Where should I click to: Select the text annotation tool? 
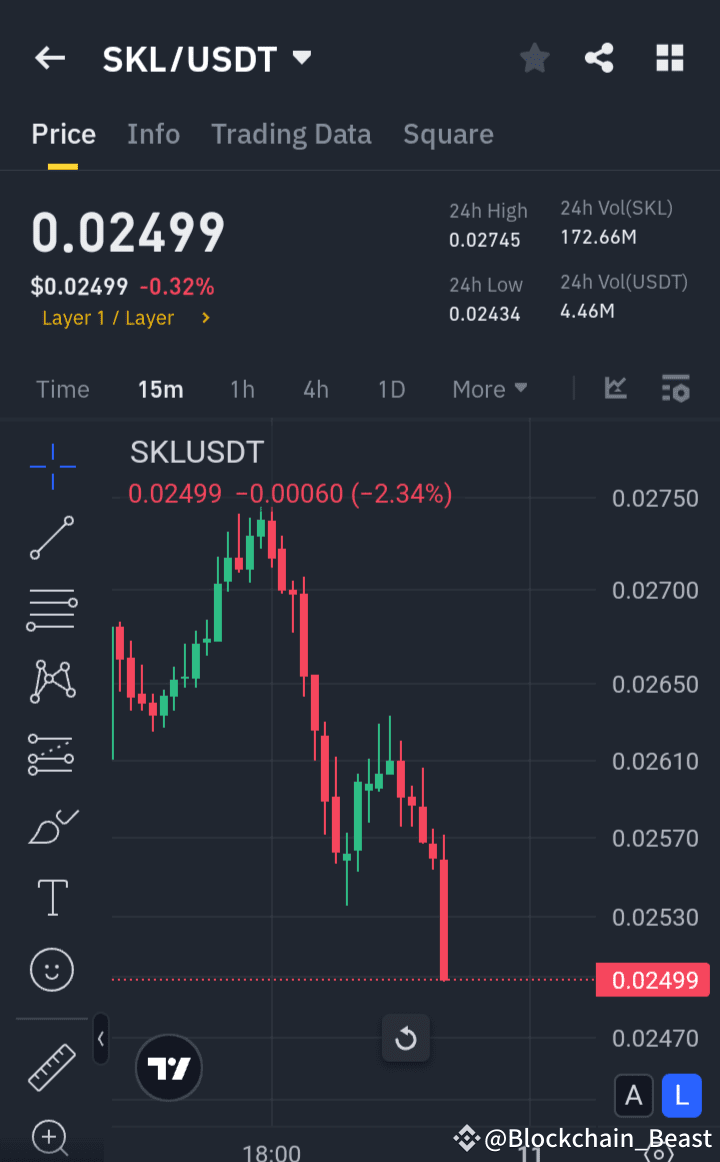pyautogui.click(x=51, y=897)
